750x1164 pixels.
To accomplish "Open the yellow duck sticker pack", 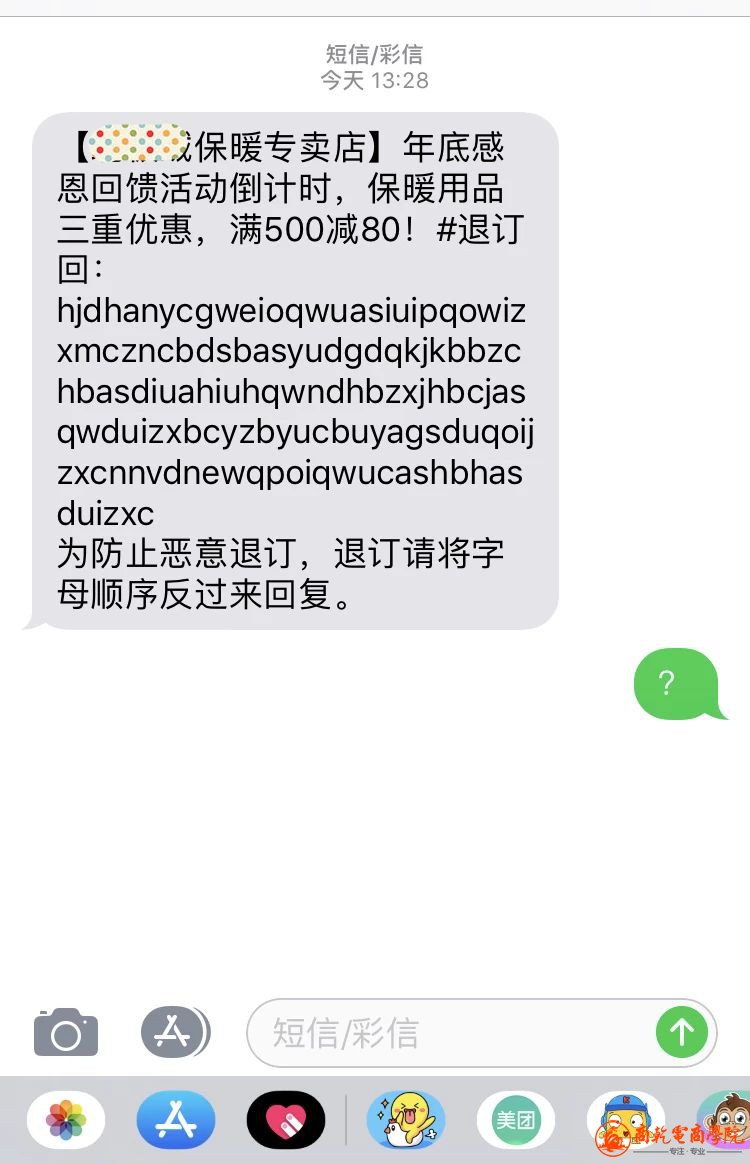I will (x=406, y=1119).
